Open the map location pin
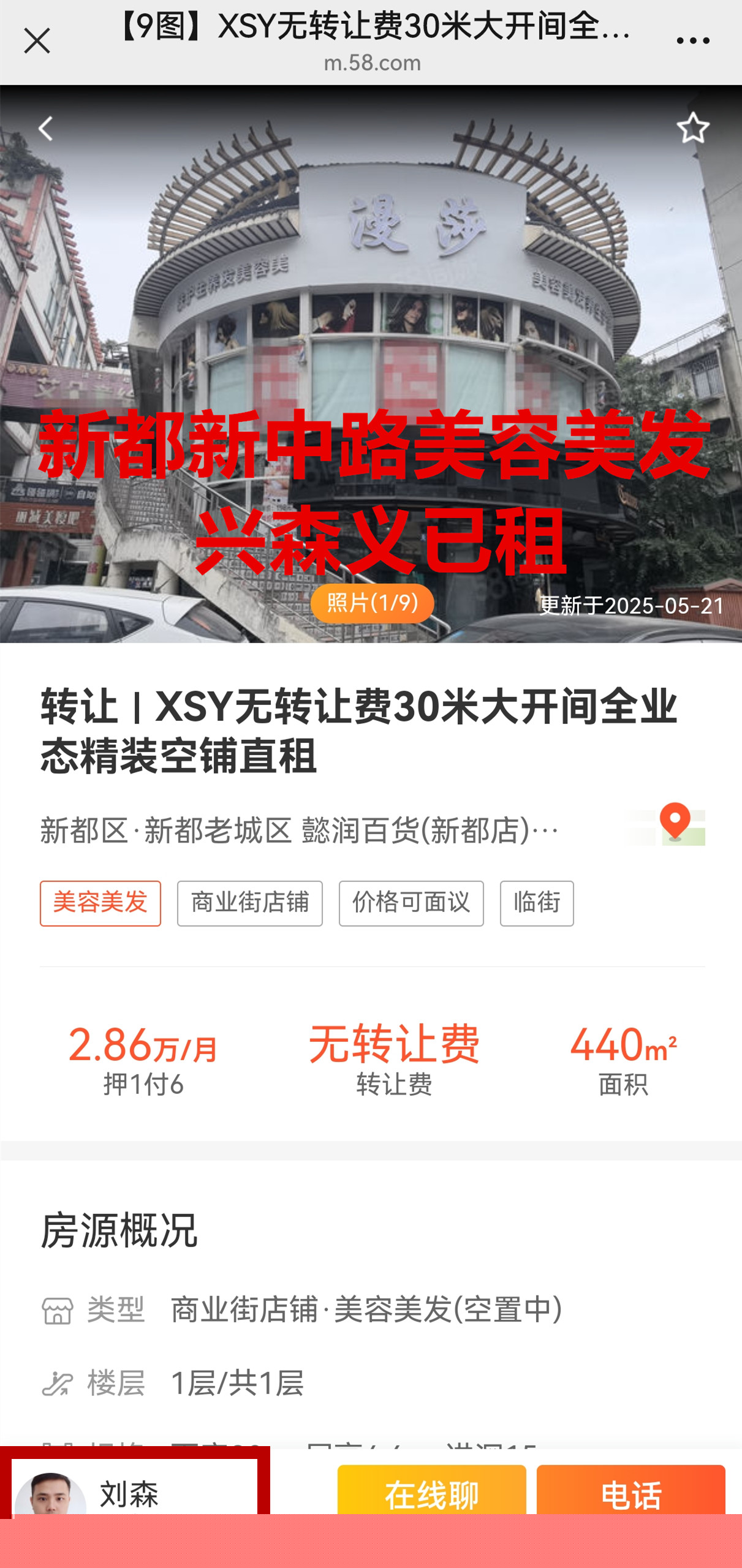The height and width of the screenshot is (1568, 742). [675, 824]
